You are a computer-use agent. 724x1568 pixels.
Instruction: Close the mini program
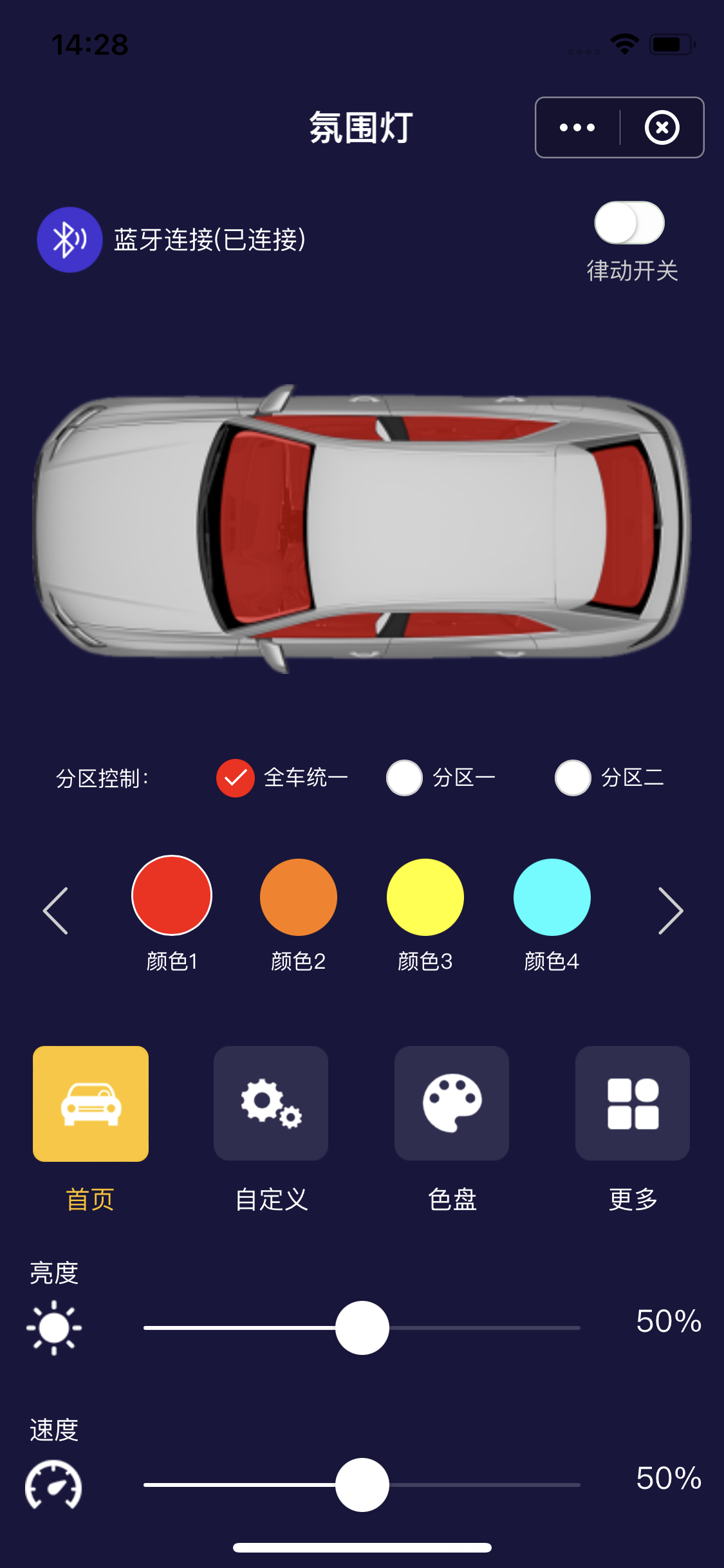662,127
